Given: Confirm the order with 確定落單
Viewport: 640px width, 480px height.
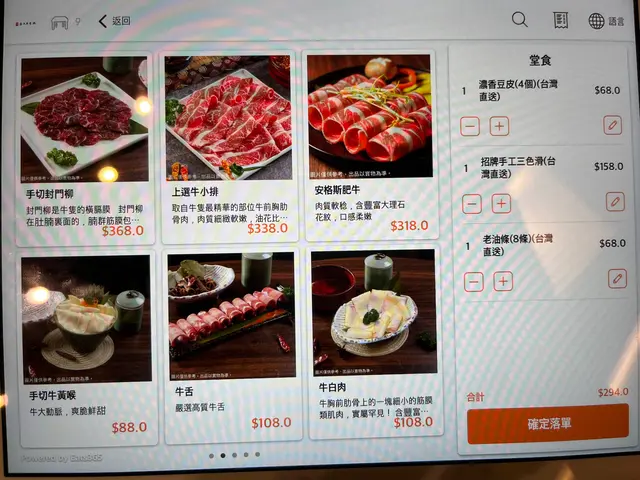Looking at the screenshot, I should (x=548, y=423).
